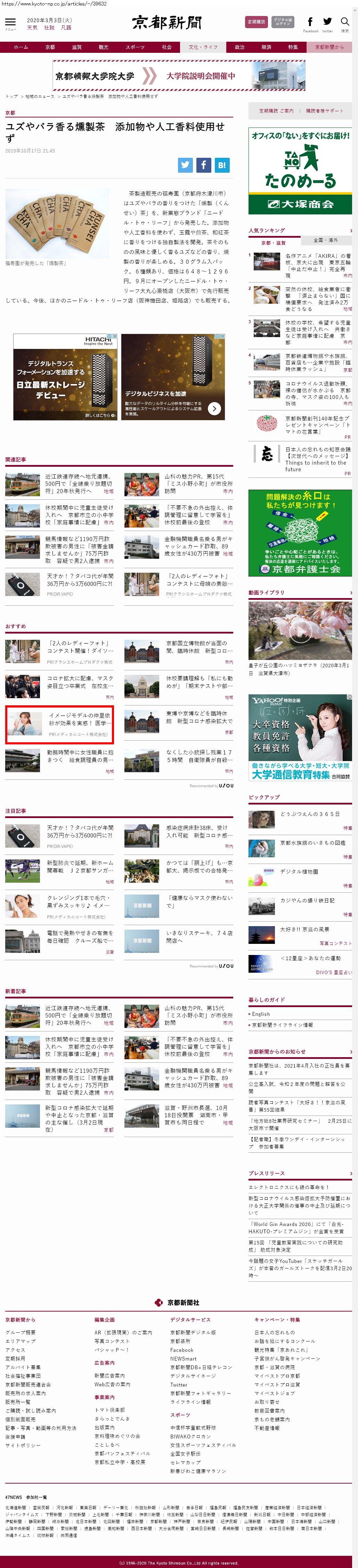
Task: Select the 政治 nav tab
Action: pyautogui.click(x=240, y=47)
